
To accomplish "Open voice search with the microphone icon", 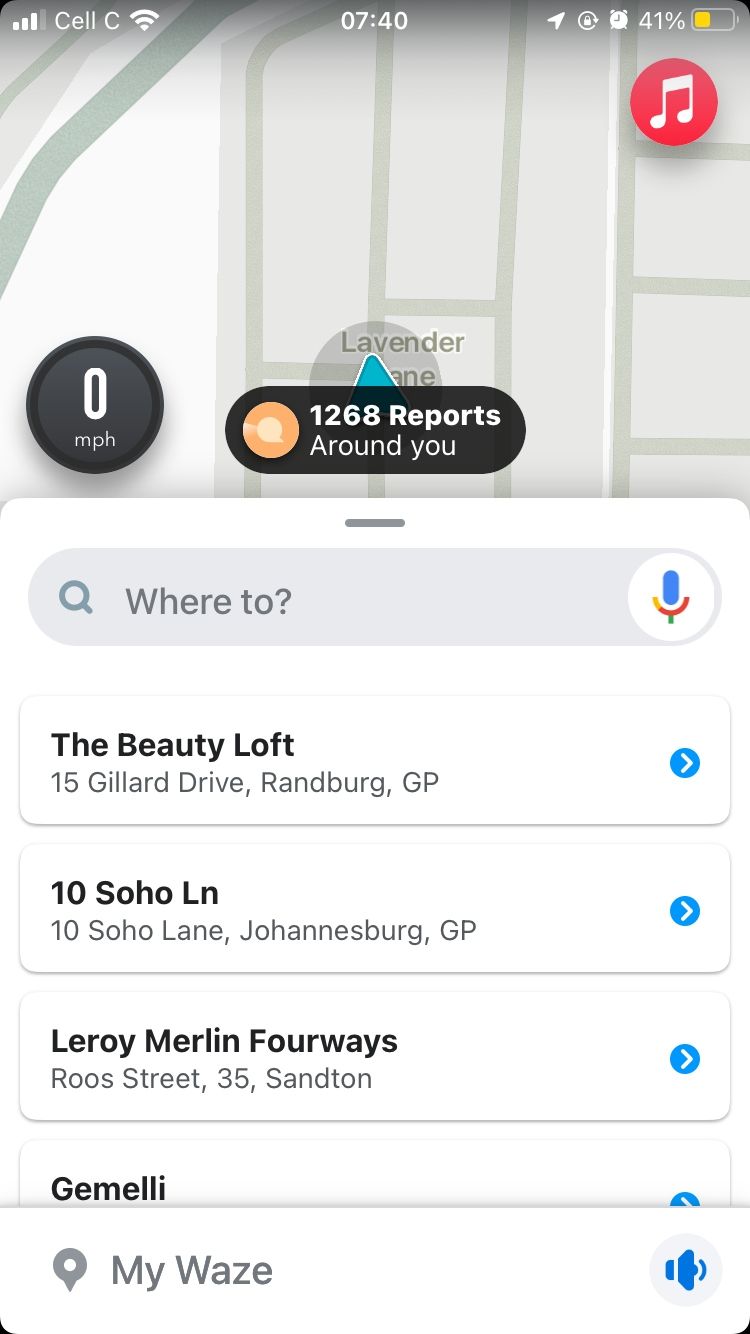I will [x=670, y=596].
